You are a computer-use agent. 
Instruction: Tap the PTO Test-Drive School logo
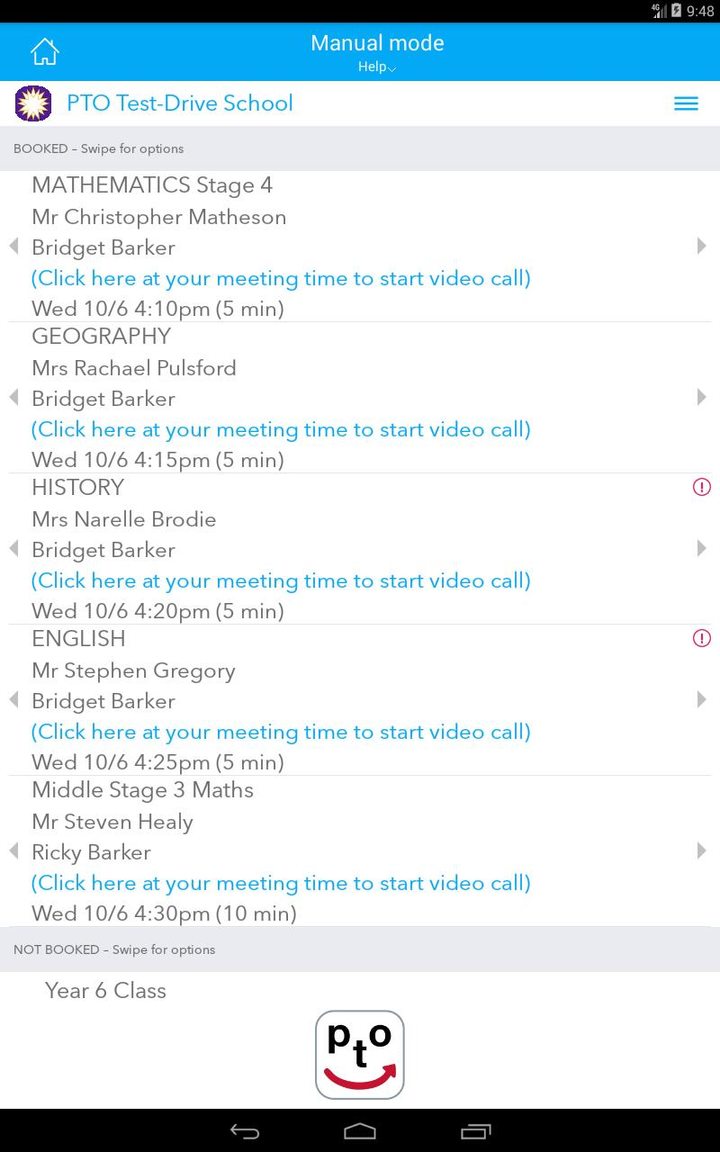coord(32,103)
